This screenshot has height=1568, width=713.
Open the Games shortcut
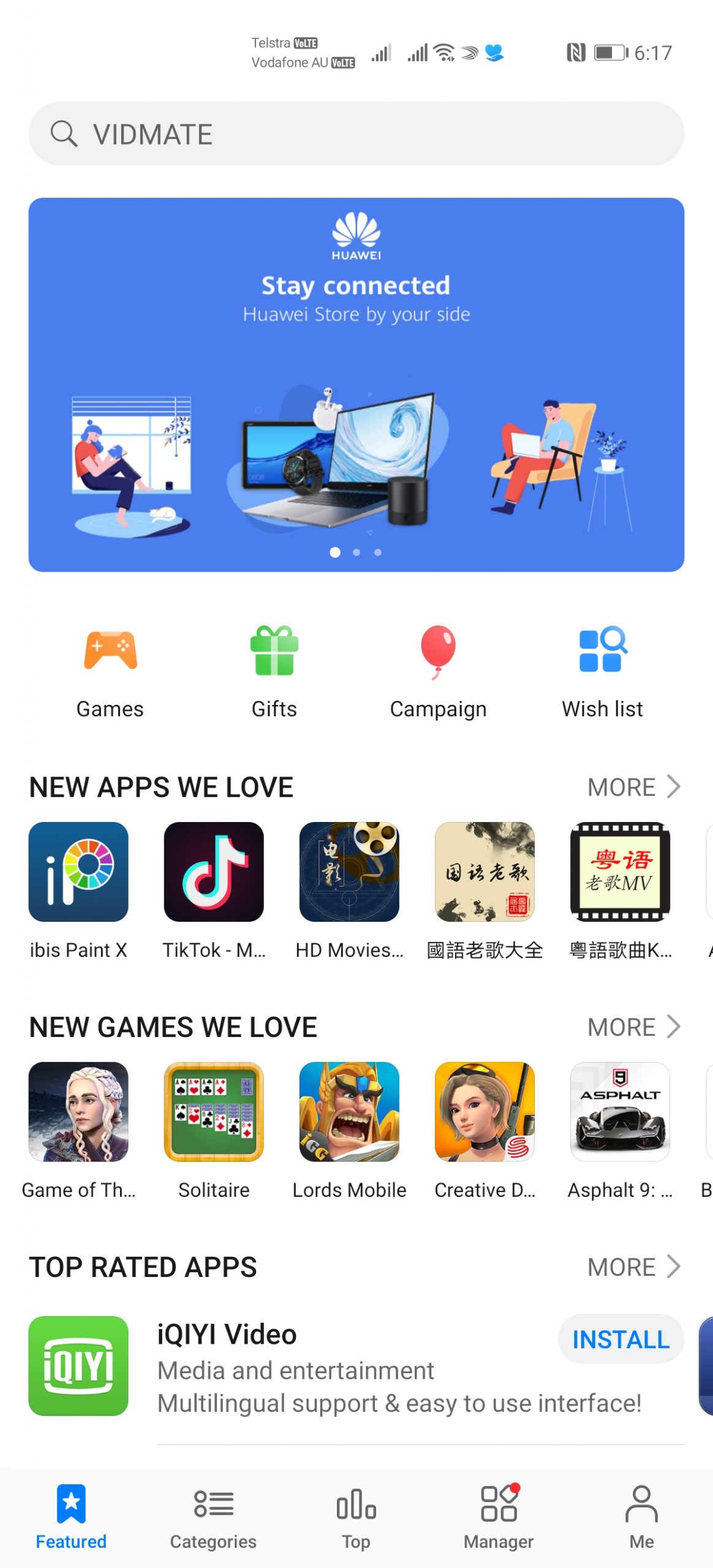point(110,671)
